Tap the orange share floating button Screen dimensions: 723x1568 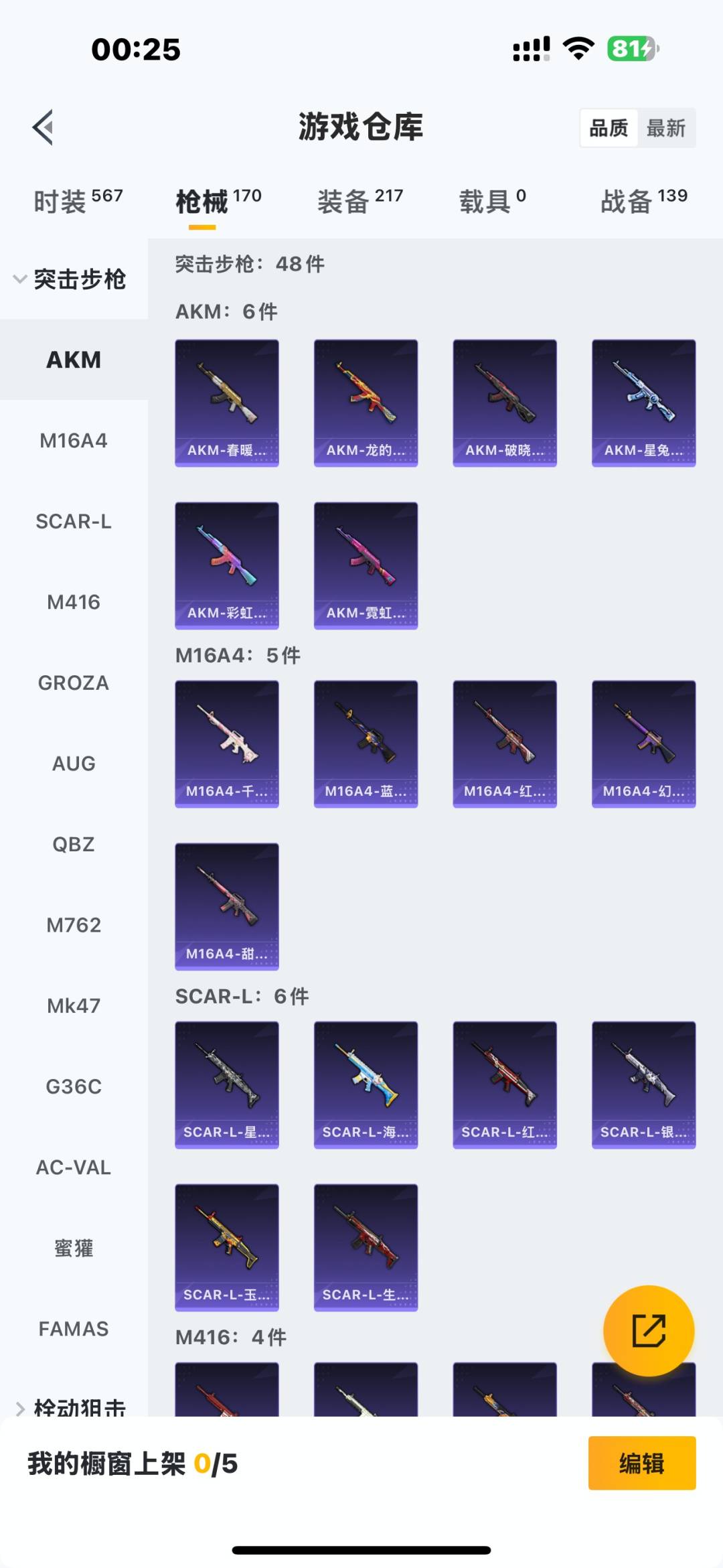point(649,1330)
